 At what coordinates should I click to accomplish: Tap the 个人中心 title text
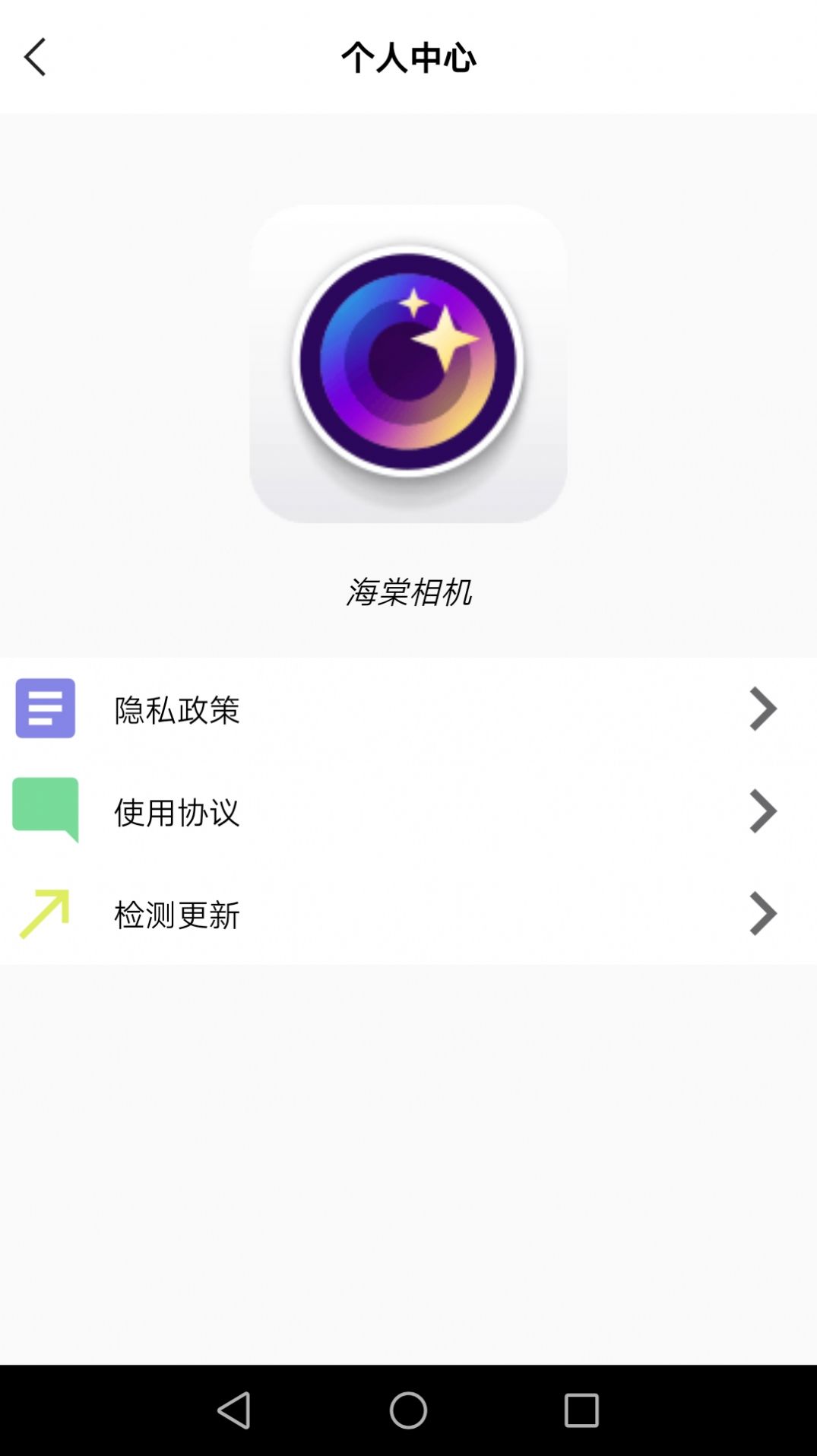coord(408,56)
